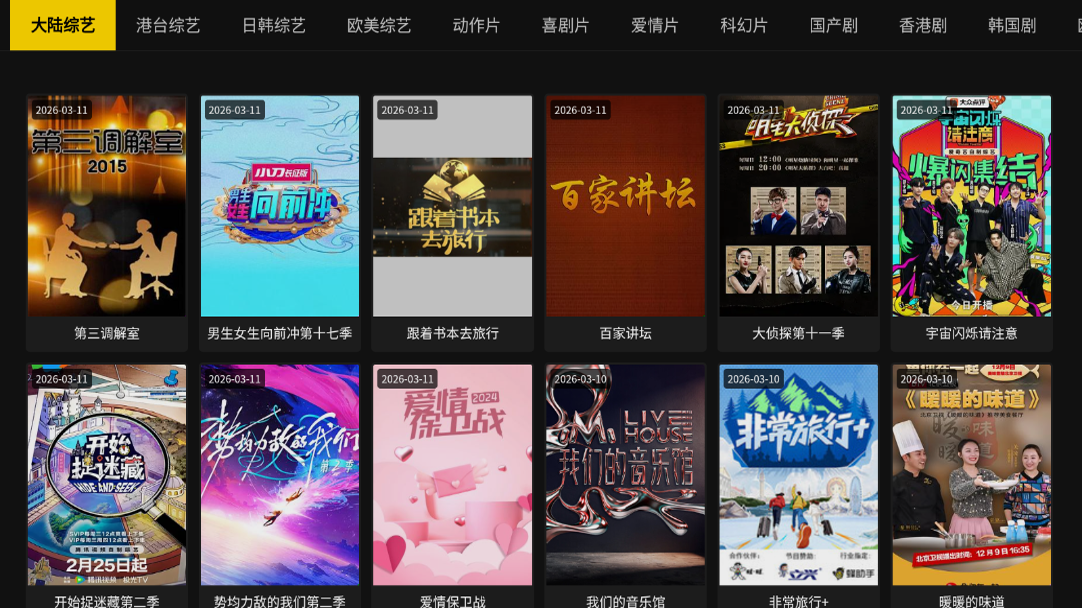Switch to the 国产剧 tab
1082x608 pixels.
pos(833,25)
